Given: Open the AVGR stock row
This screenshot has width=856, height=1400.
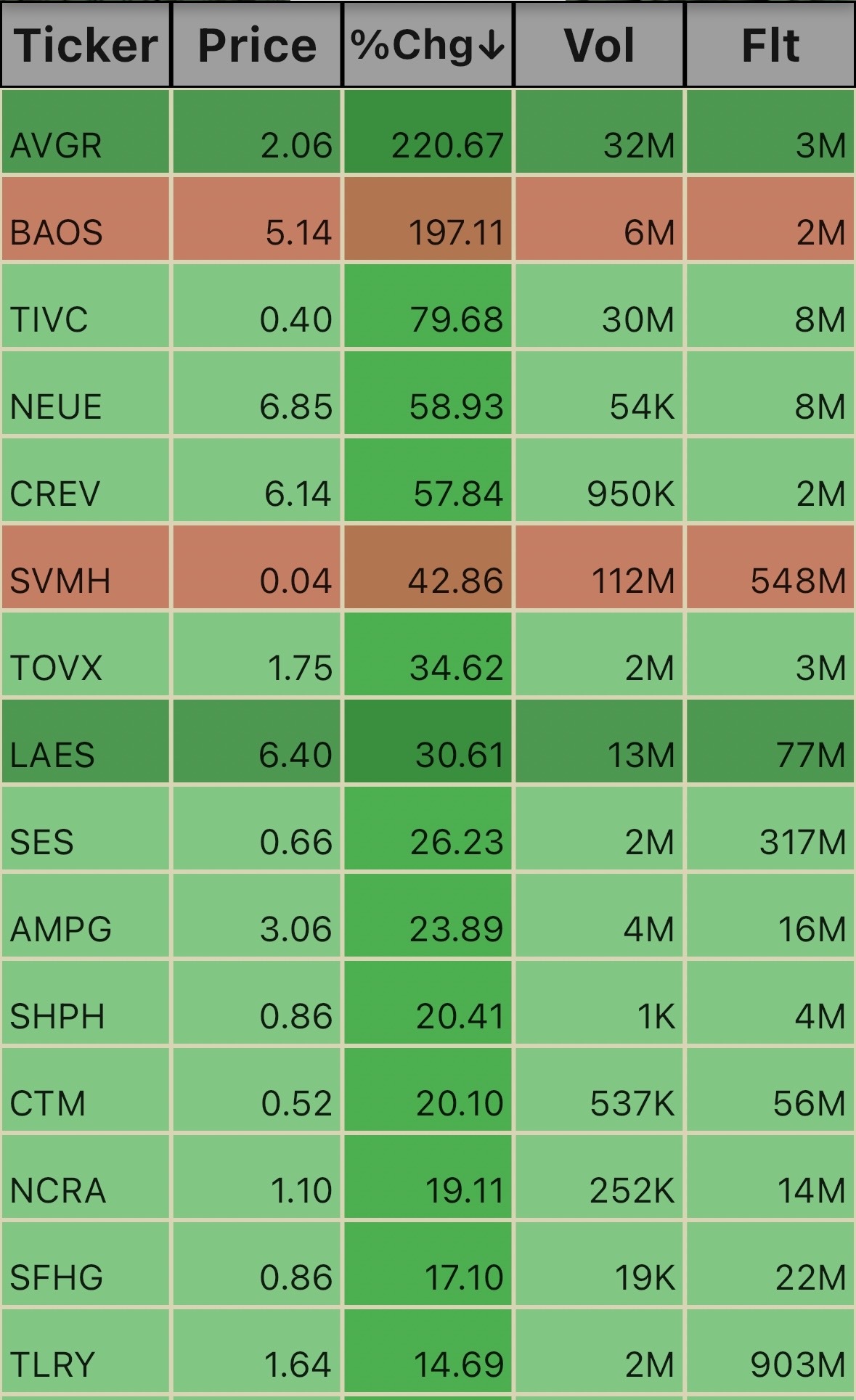Looking at the screenshot, I should coord(428,131).
